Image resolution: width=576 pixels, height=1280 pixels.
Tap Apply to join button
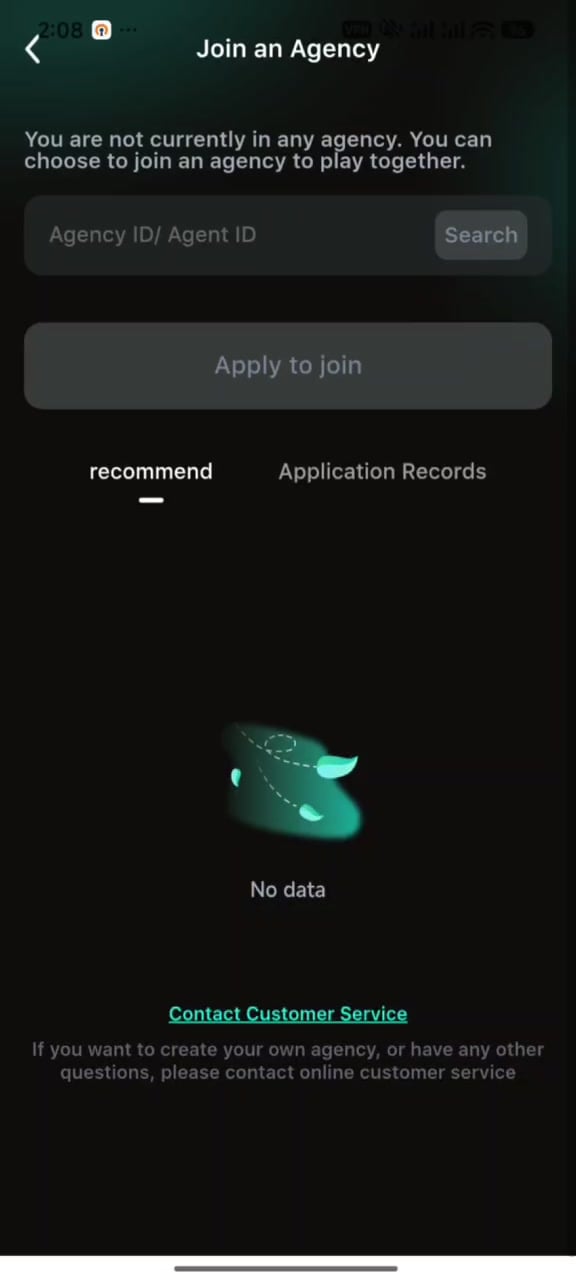click(288, 366)
